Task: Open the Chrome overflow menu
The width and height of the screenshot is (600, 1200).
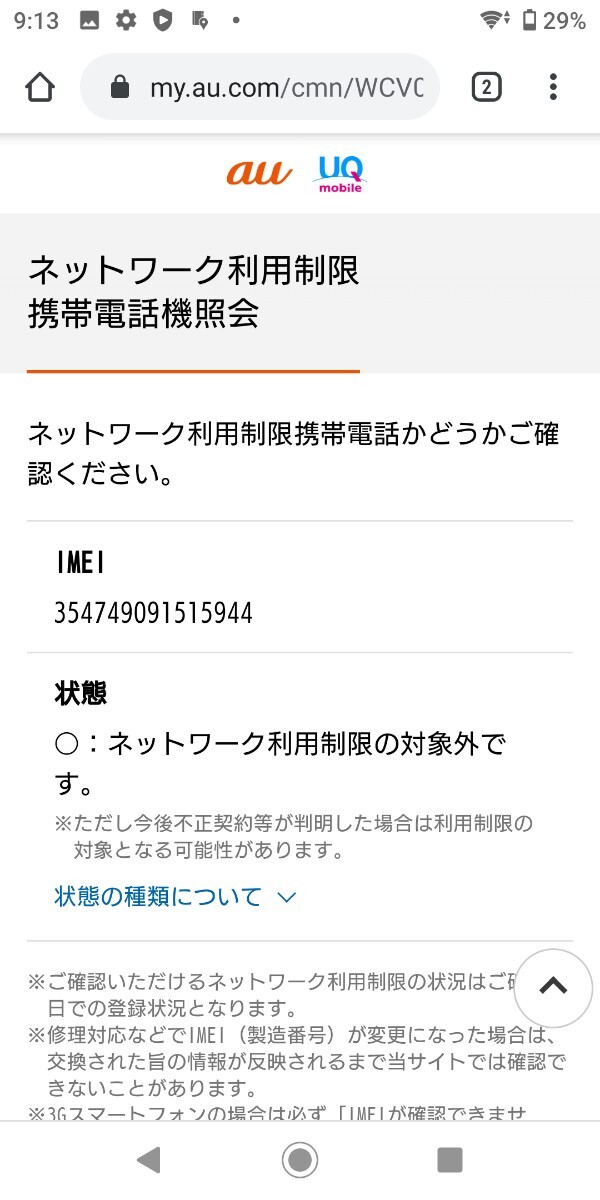Action: click(x=553, y=88)
